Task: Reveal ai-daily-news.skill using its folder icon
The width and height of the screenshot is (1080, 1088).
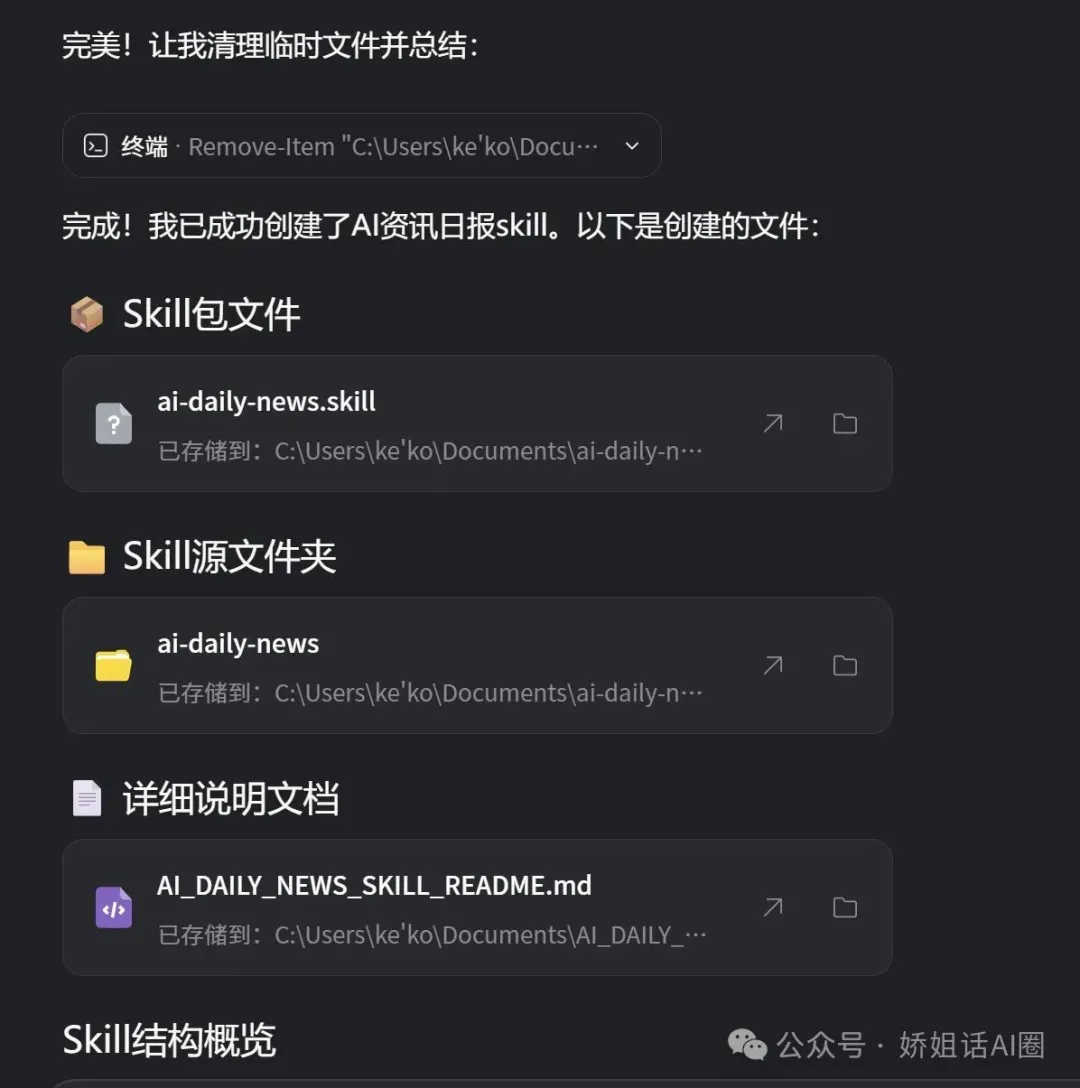Action: coord(844,423)
